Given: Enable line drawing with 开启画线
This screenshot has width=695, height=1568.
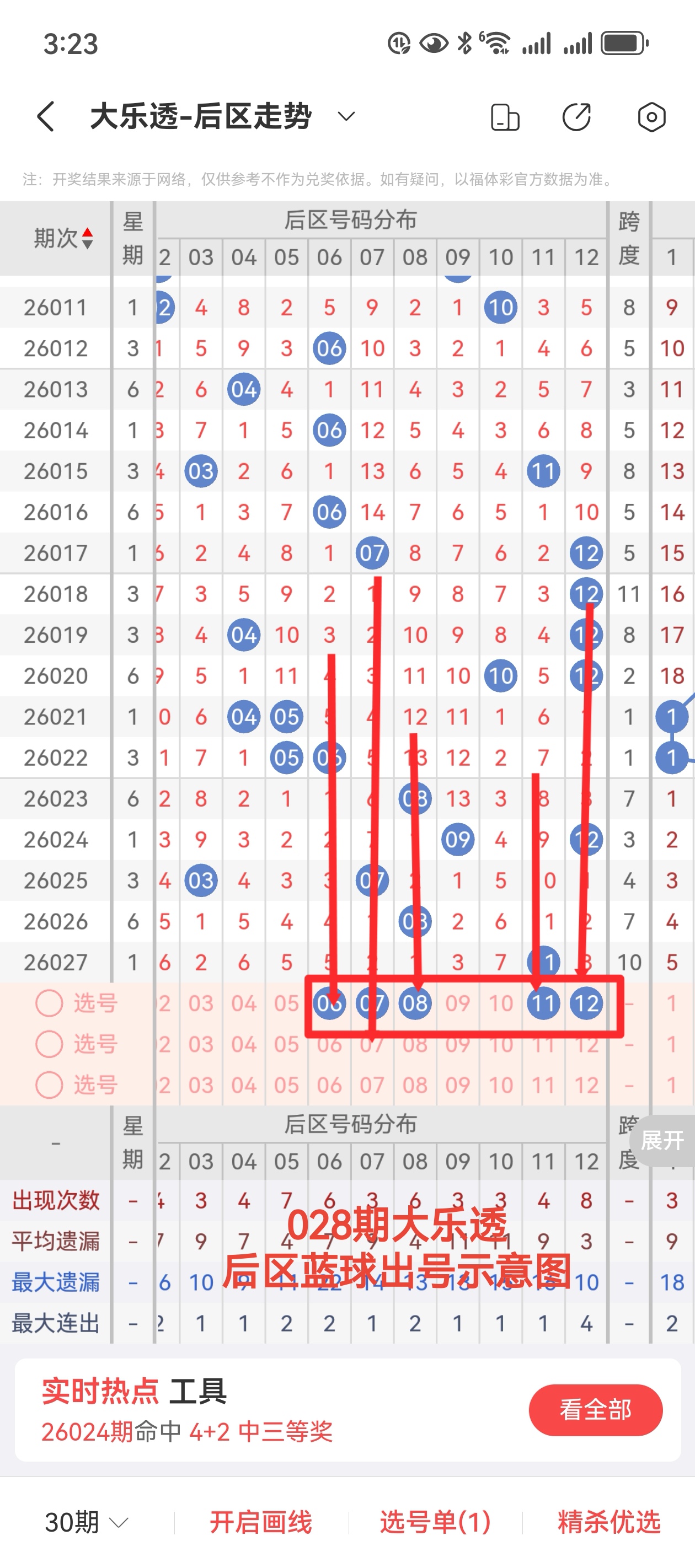Looking at the screenshot, I should click(x=261, y=1522).
